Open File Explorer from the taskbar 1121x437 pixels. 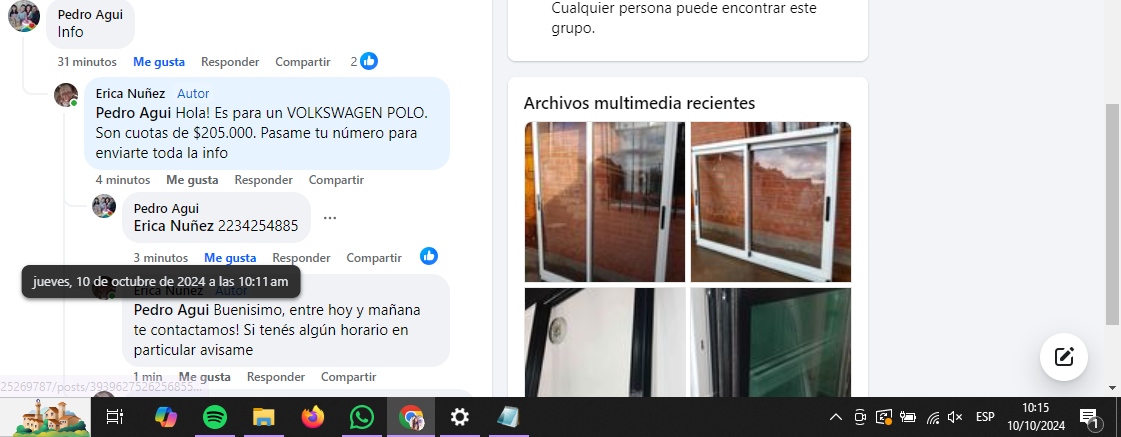tap(263, 417)
